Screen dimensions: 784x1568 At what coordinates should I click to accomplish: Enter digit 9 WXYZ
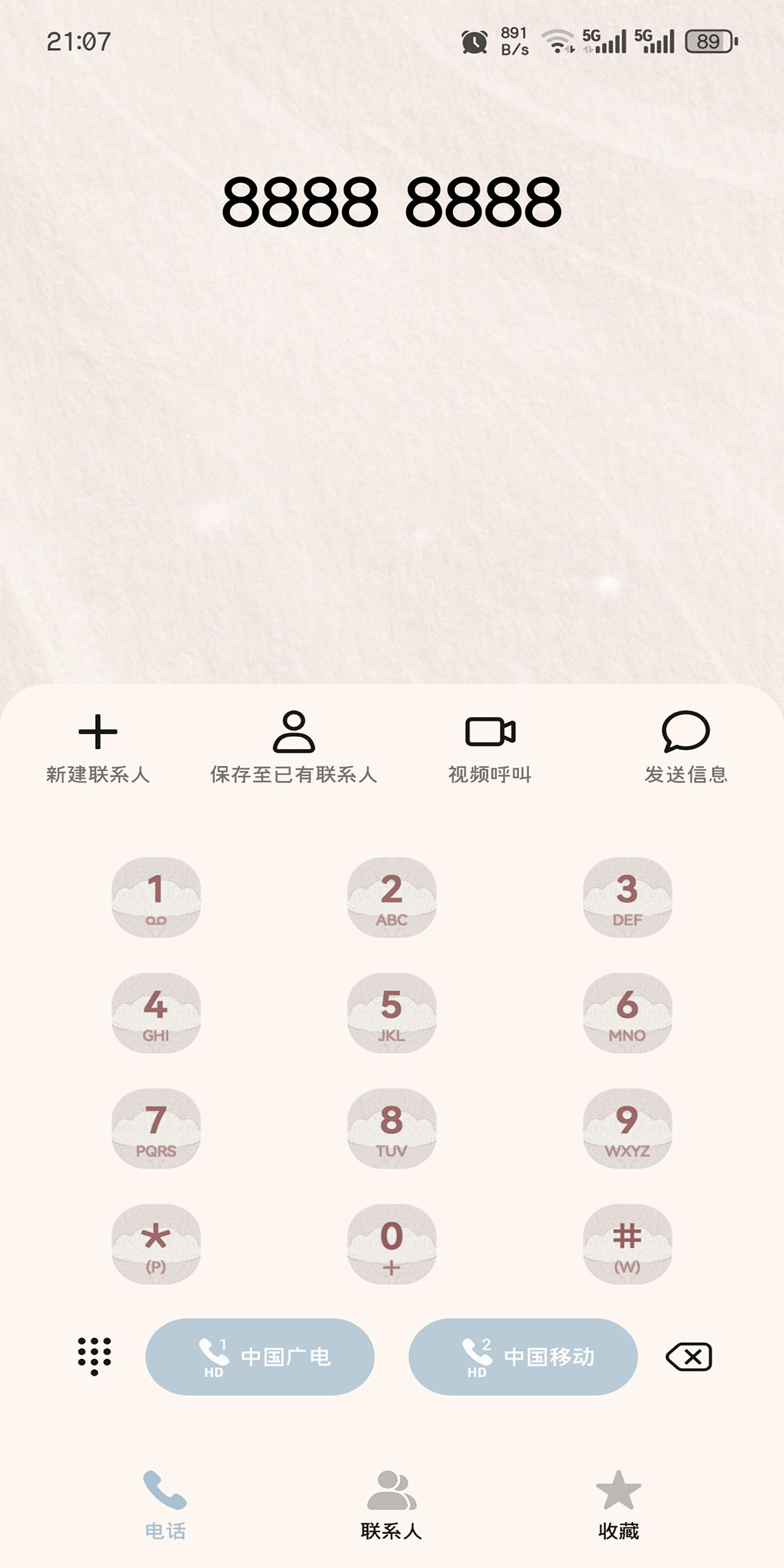point(627,1129)
